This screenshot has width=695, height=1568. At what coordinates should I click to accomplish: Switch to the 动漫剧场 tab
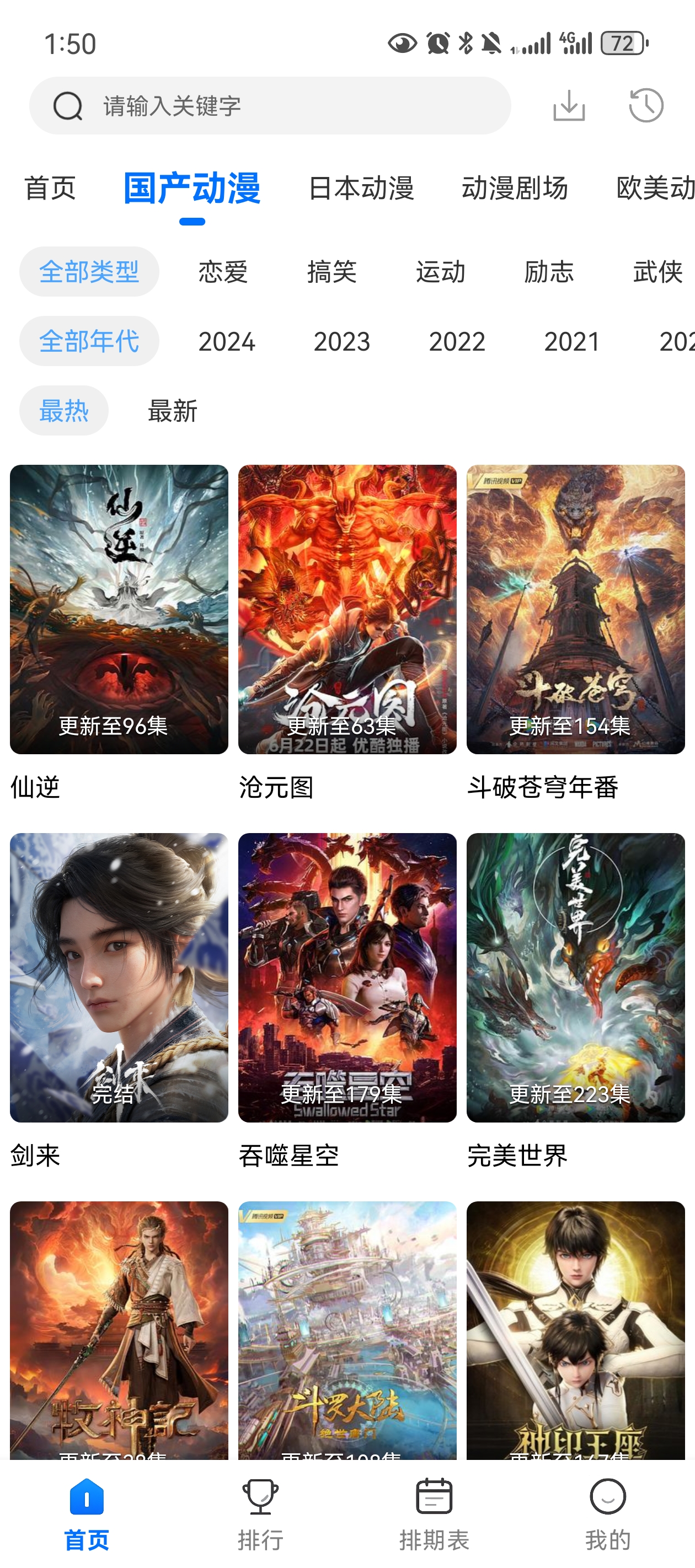[x=515, y=188]
